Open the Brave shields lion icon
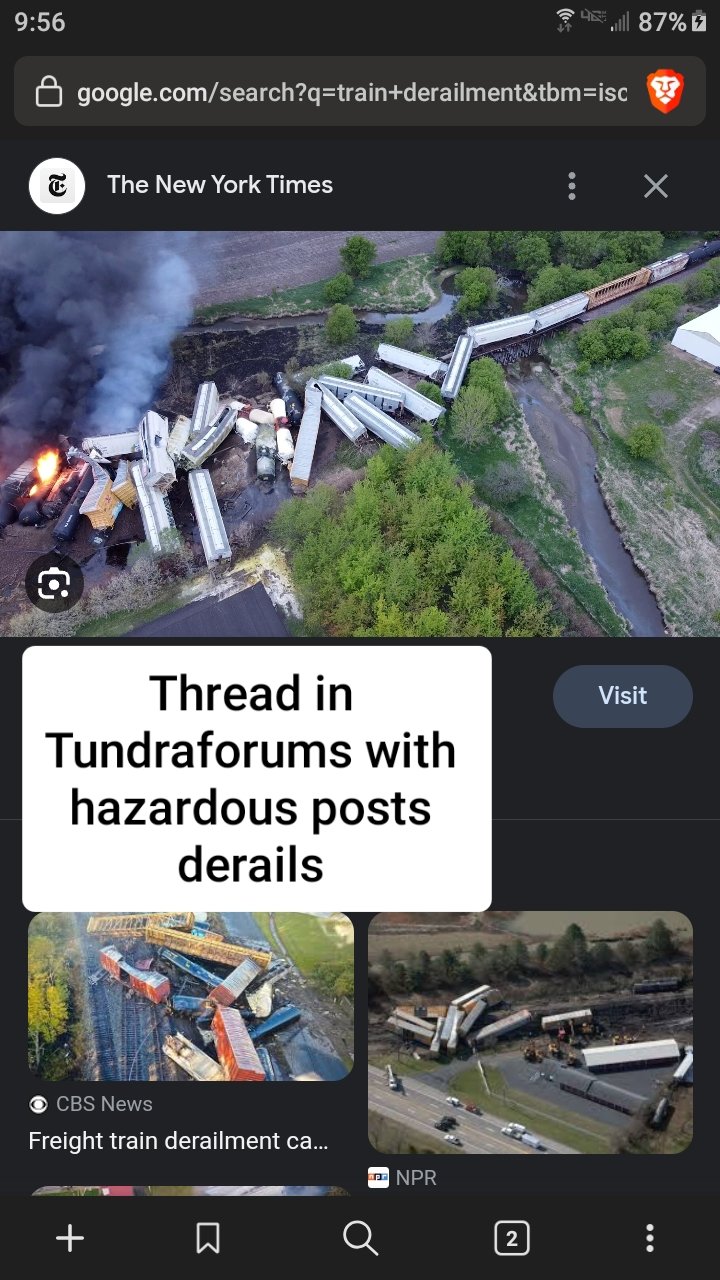720x1280 pixels. click(x=664, y=93)
